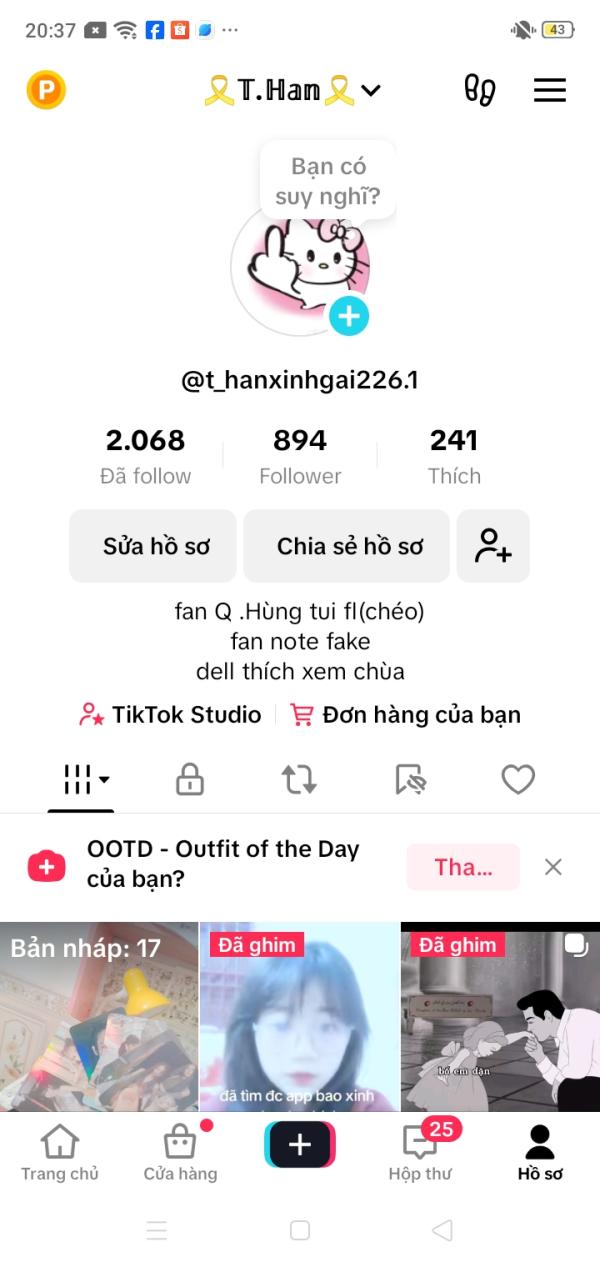View the 2.068 Đã follow list
Viewport: 600px width, 1267px height.
(146, 456)
